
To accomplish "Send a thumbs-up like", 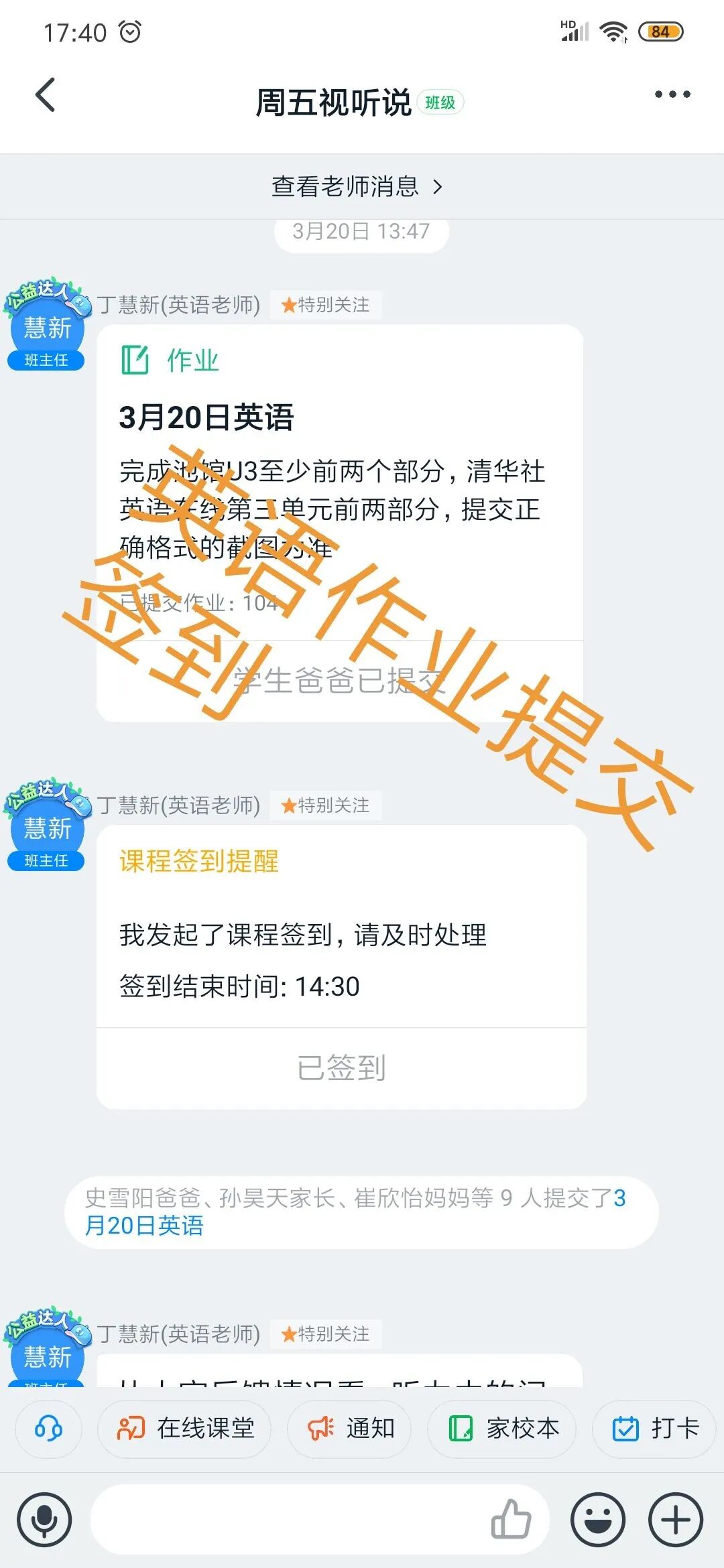I will point(511,1520).
